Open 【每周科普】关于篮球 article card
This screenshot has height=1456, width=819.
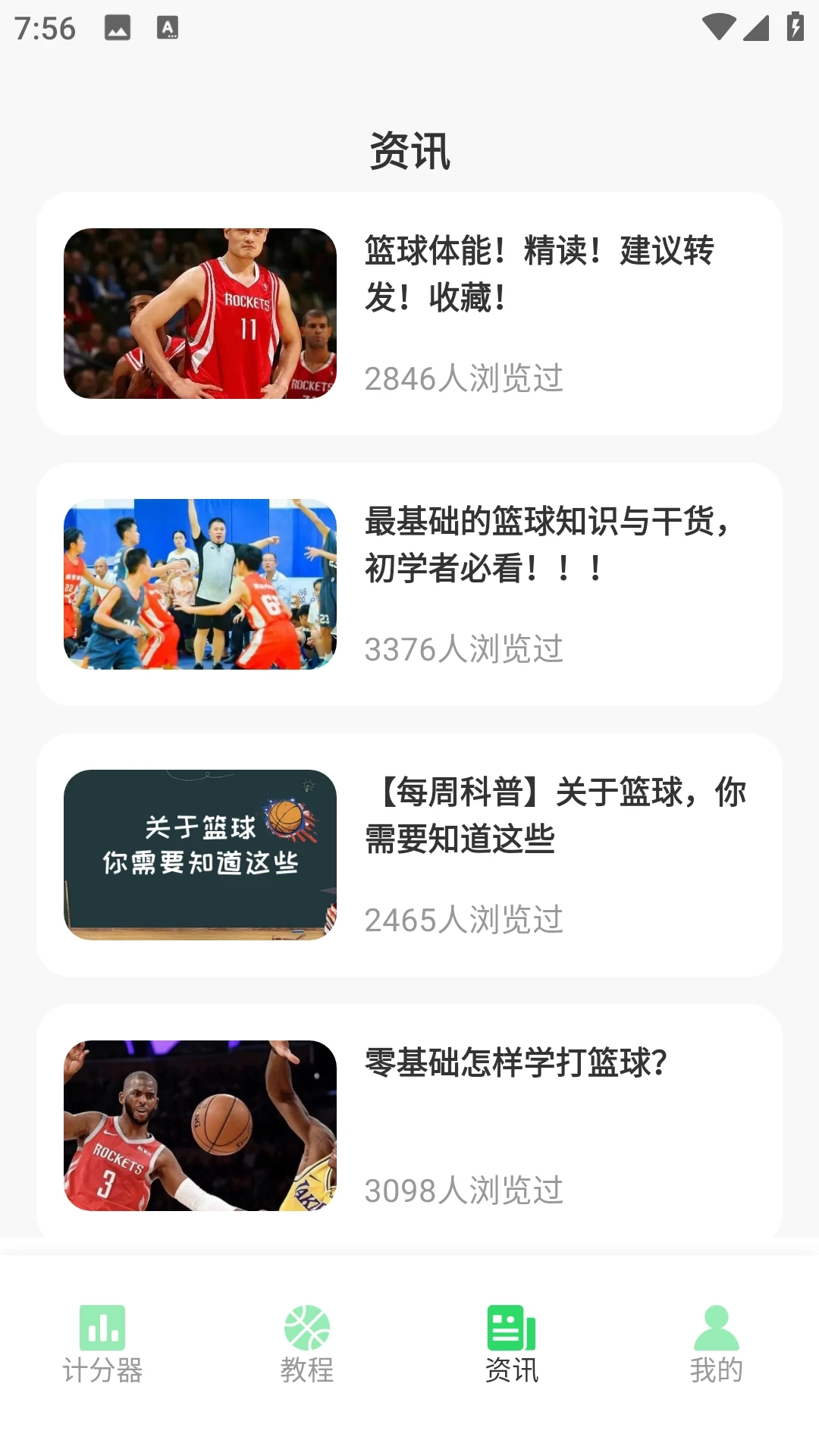pos(409,855)
